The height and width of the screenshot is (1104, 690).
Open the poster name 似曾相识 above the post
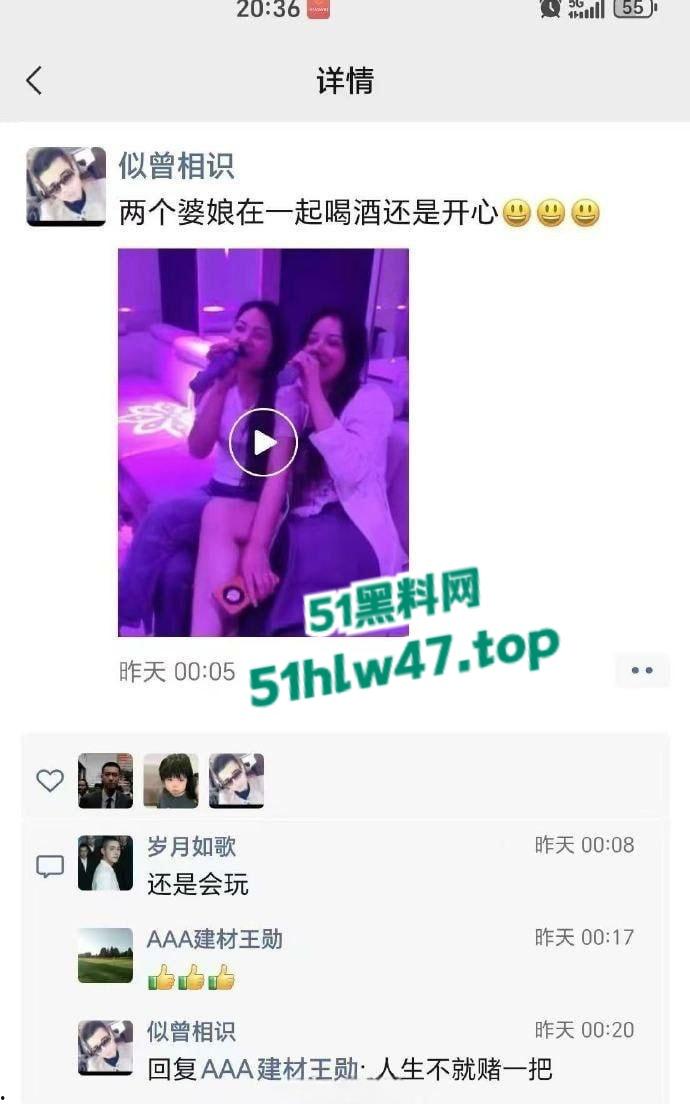(x=176, y=165)
